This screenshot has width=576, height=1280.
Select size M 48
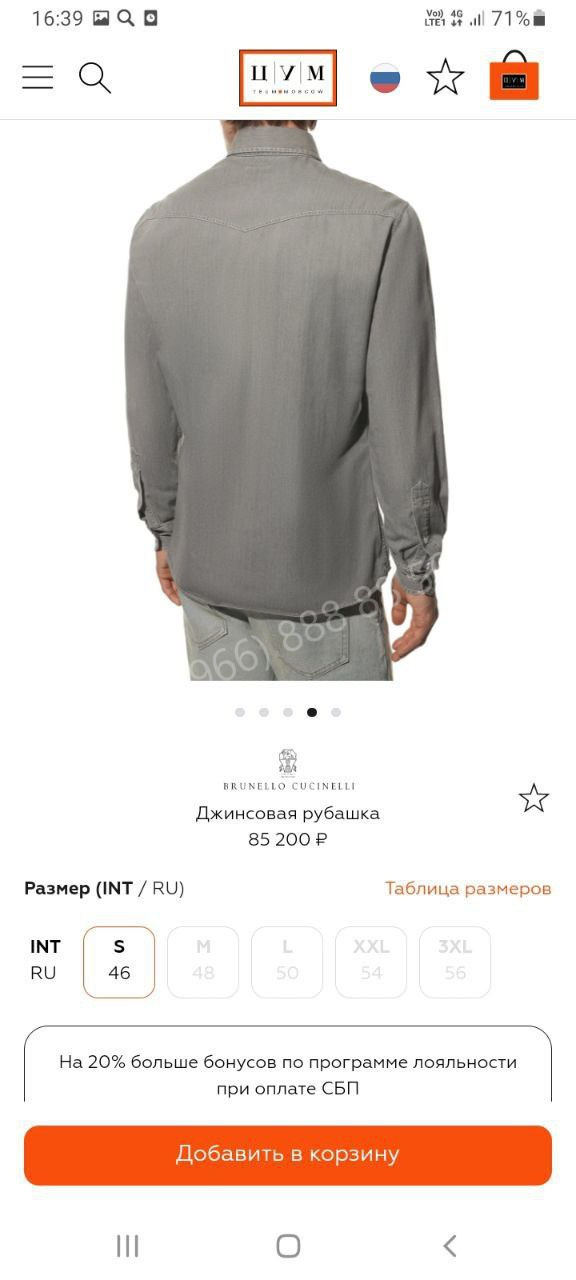click(x=203, y=962)
